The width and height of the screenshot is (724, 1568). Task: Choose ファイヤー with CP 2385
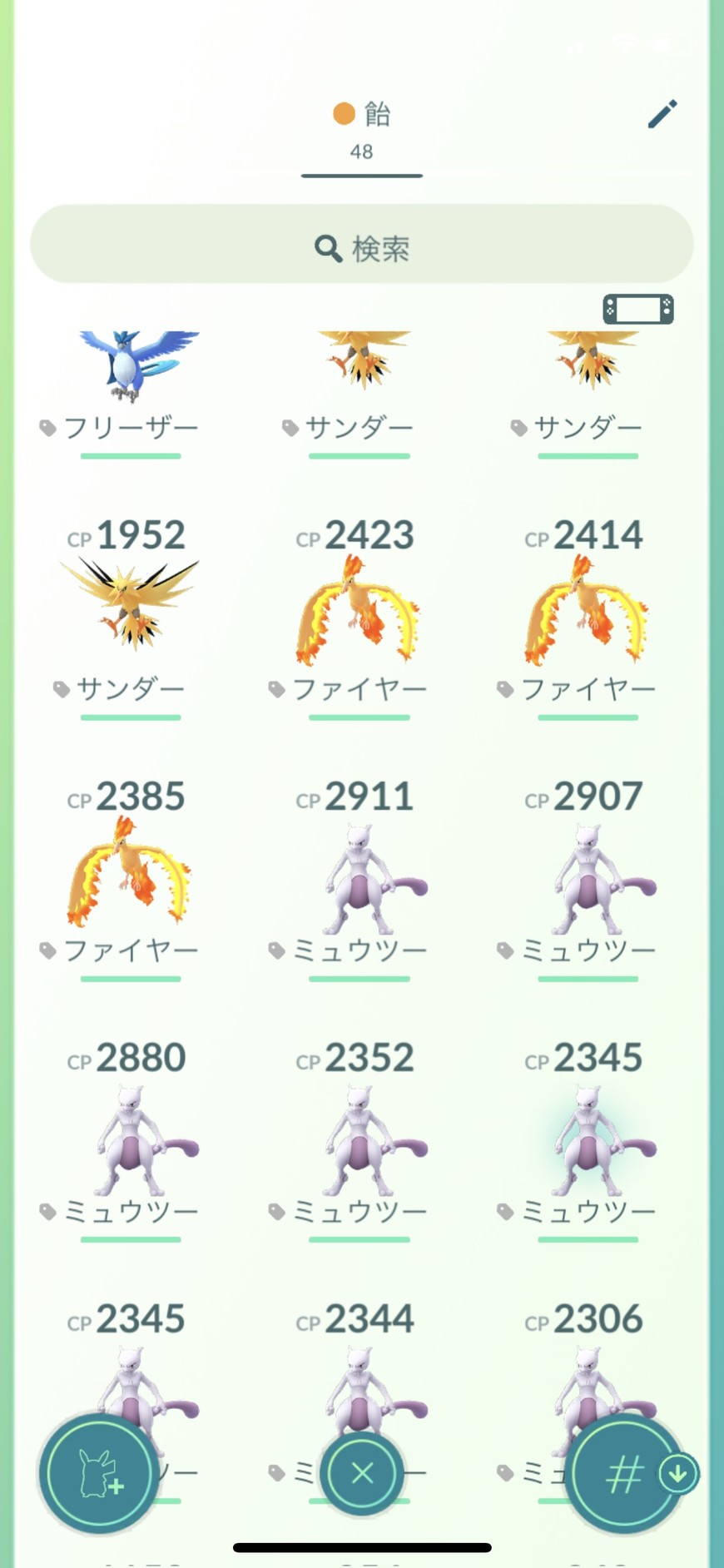(x=130, y=873)
